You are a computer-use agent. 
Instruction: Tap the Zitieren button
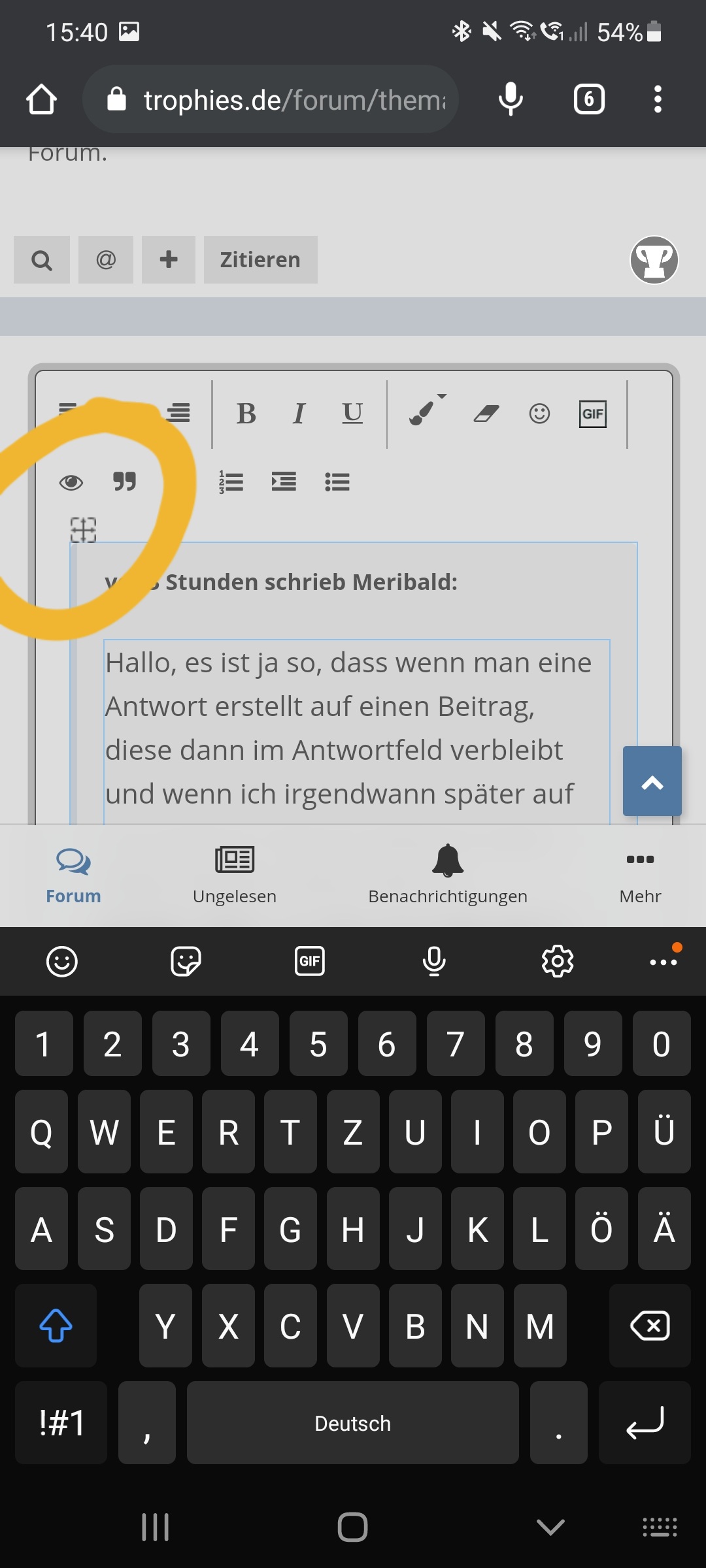pos(260,259)
